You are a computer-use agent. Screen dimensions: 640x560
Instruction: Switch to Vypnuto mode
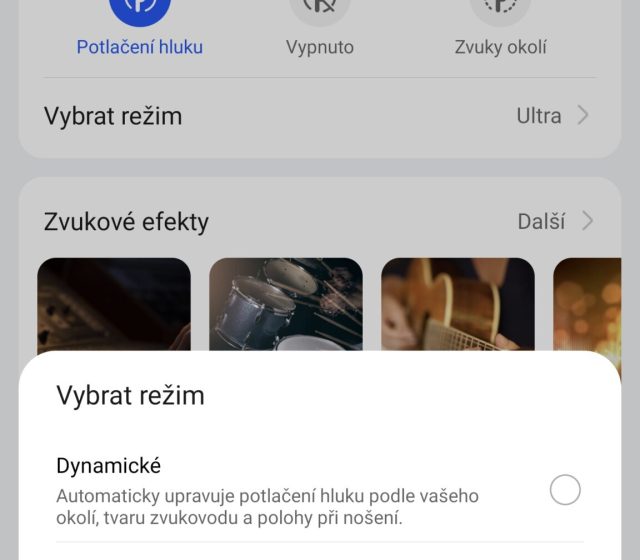coord(320,20)
